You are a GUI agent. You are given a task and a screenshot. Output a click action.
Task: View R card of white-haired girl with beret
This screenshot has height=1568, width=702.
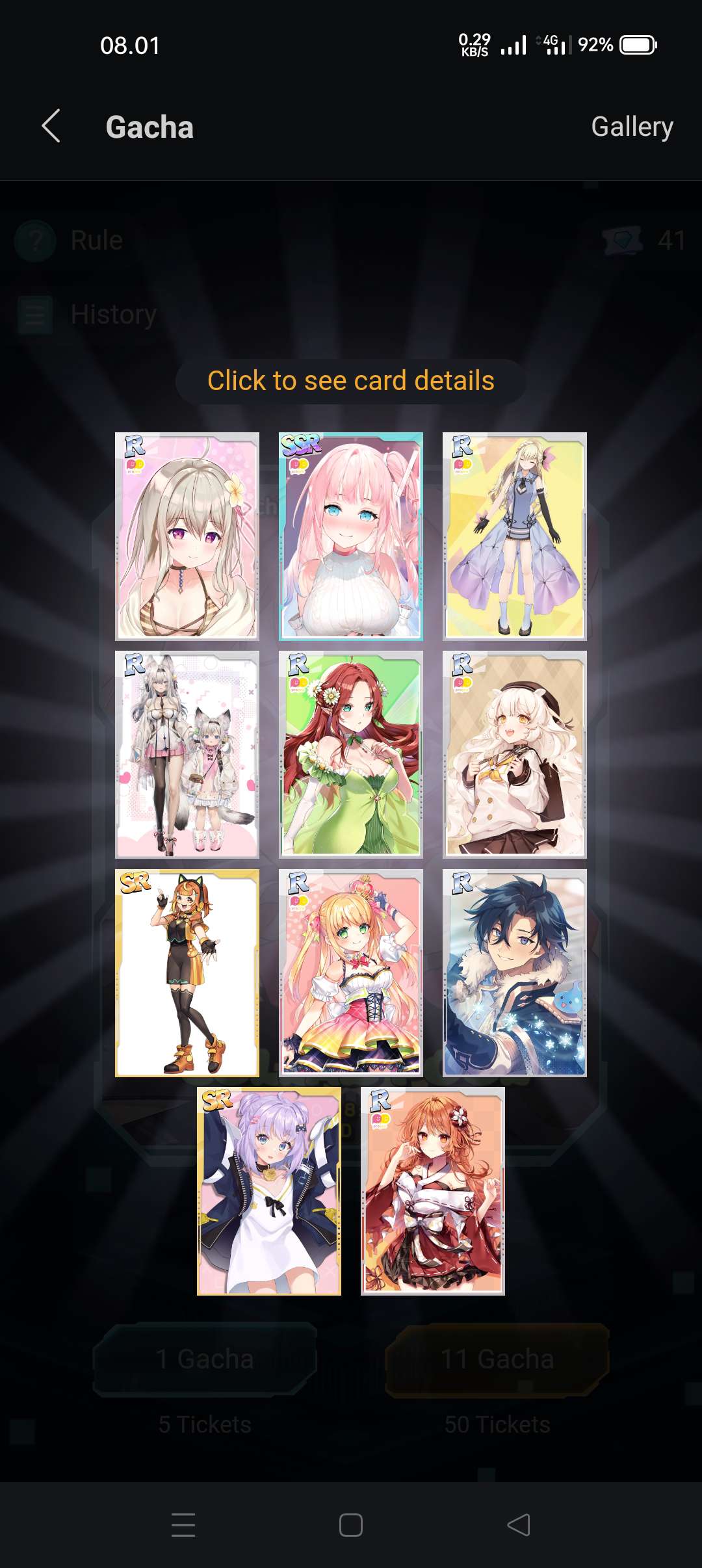pos(514,755)
